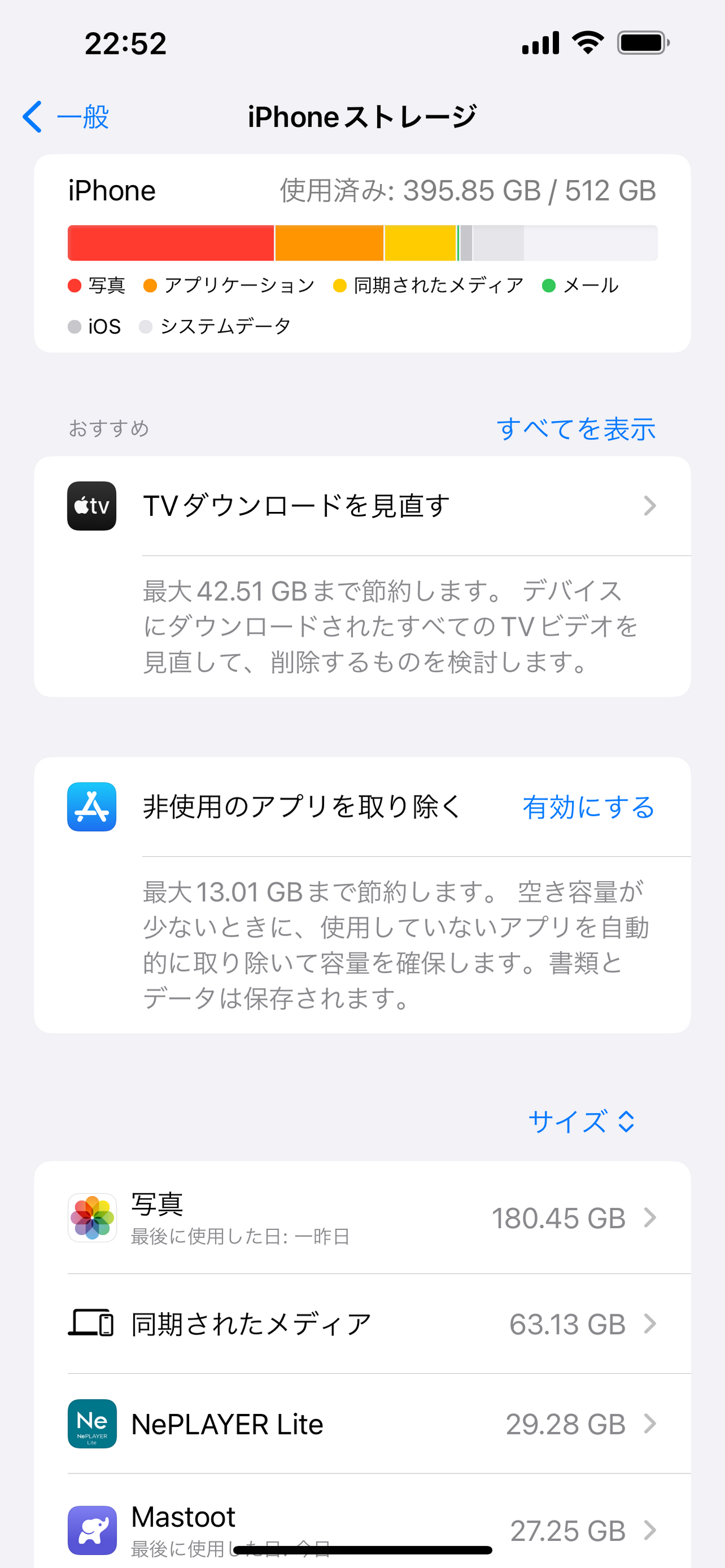The image size is (725, 1568).
Task: Tap the 同期されたメディア device icon
Action: [91, 1322]
